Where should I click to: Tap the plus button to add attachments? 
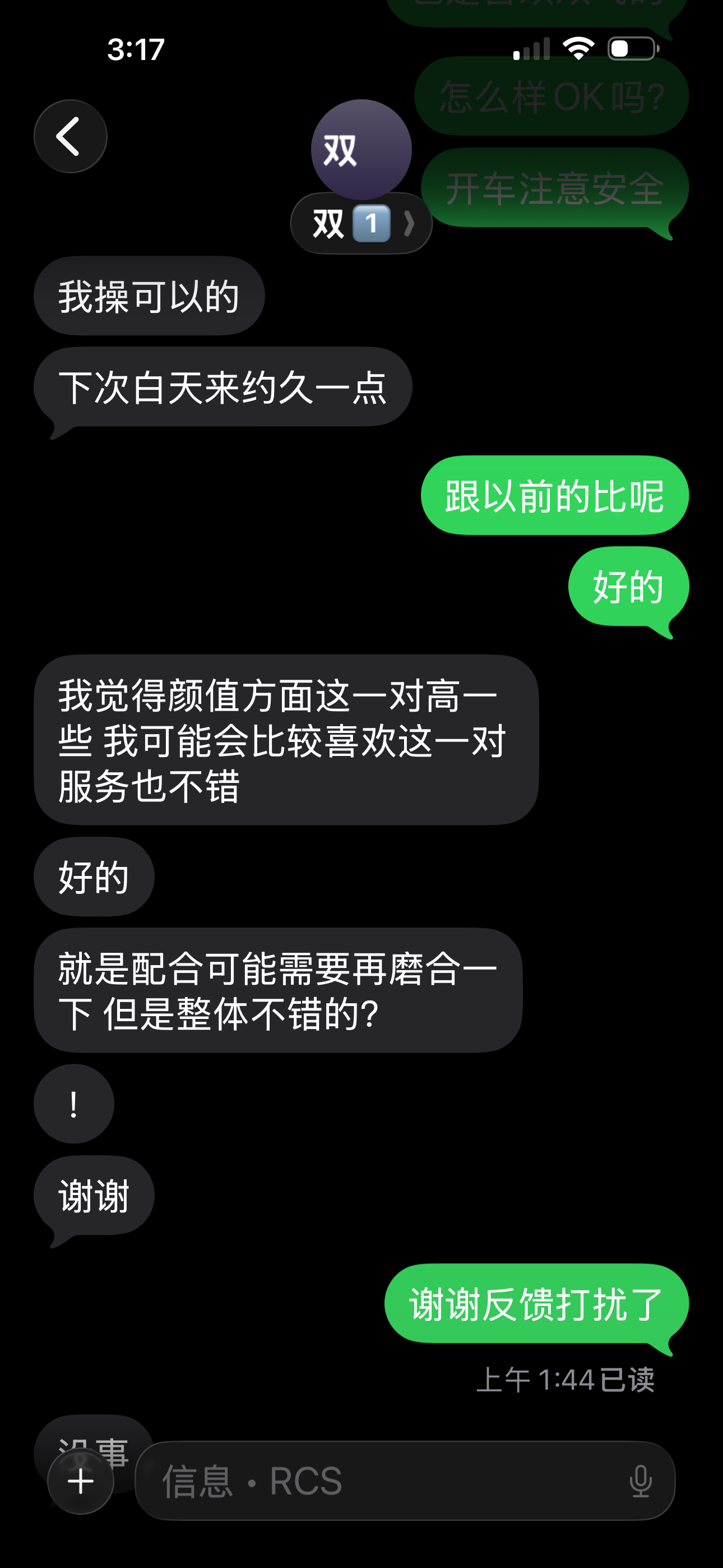81,1481
